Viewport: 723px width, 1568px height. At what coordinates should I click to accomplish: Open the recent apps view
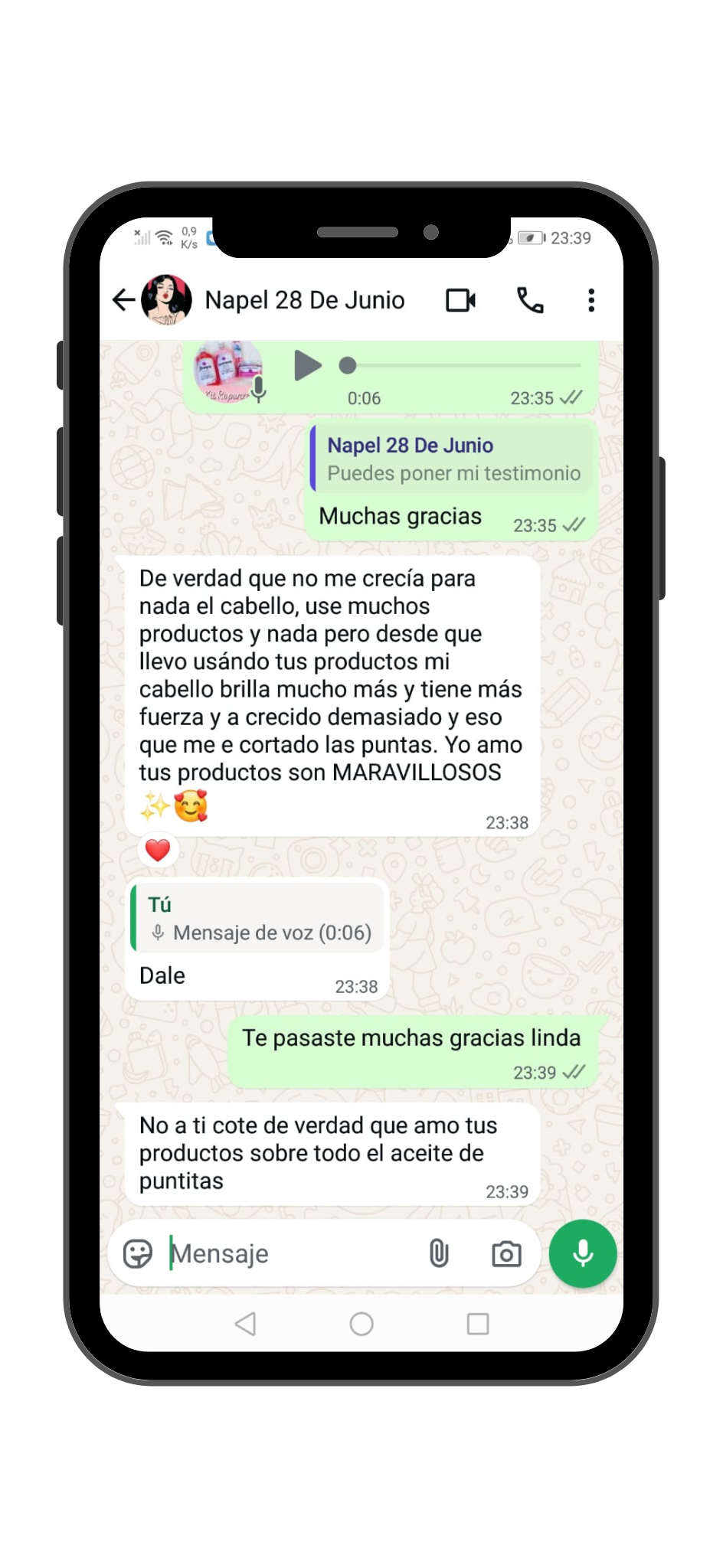pos(478,1324)
